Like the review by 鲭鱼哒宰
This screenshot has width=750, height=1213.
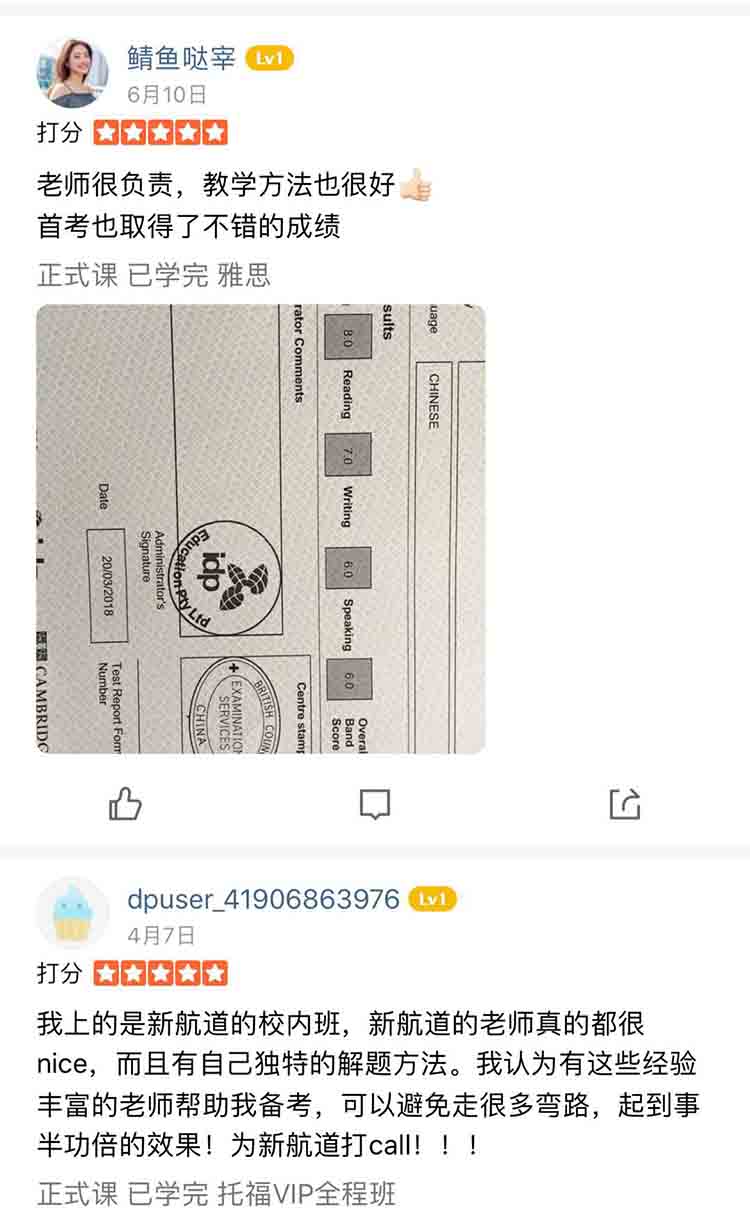pyautogui.click(x=125, y=803)
